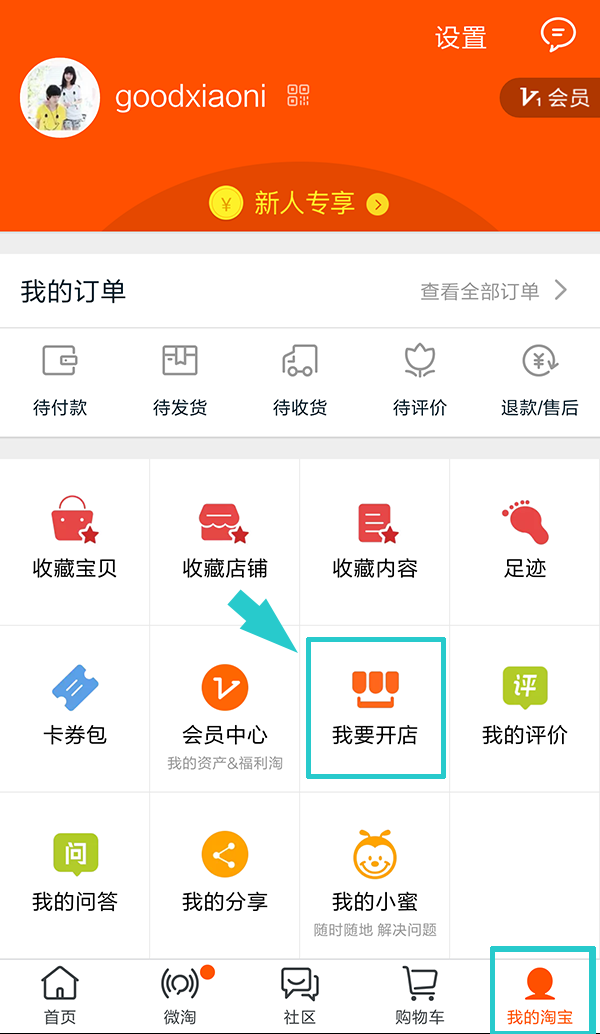Screen dimensions: 600x1034
Task: Open 待评价 orders
Action: [420, 380]
